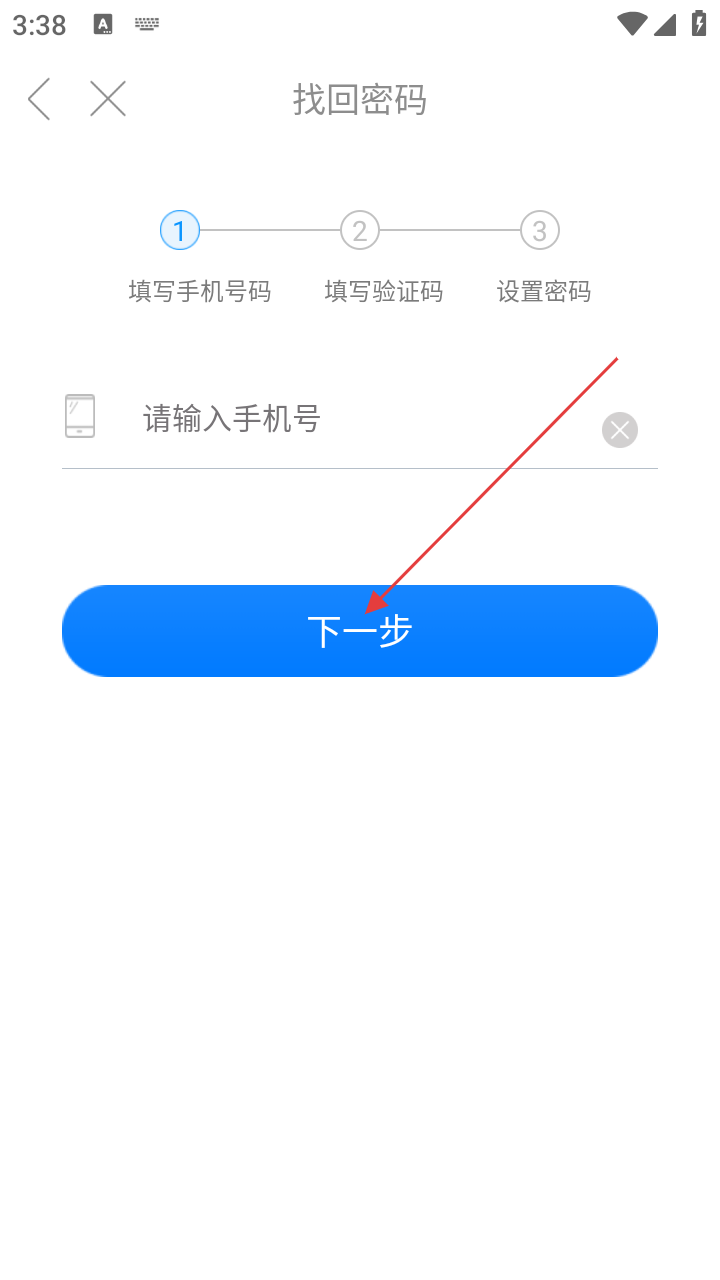Tap the 下一步 button to continue

point(360,631)
